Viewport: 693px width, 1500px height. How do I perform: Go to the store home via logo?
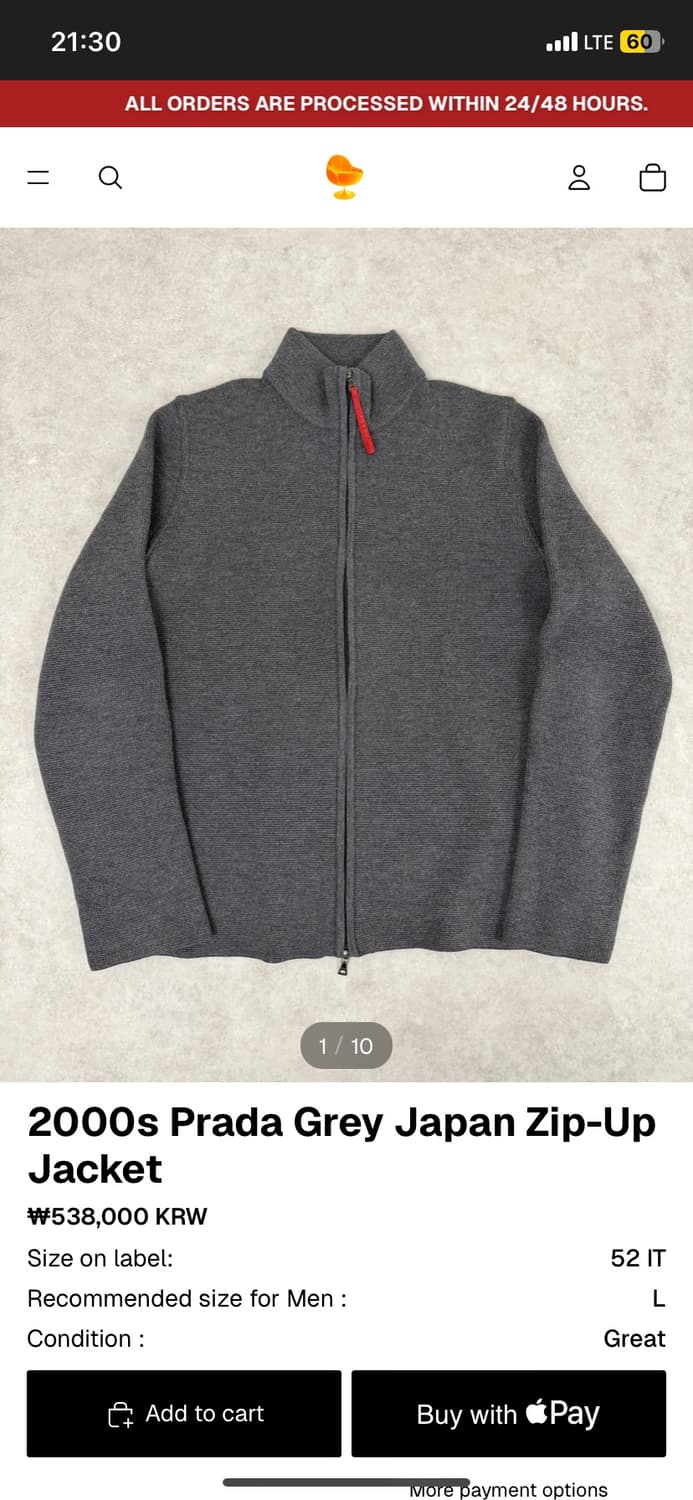(345, 177)
